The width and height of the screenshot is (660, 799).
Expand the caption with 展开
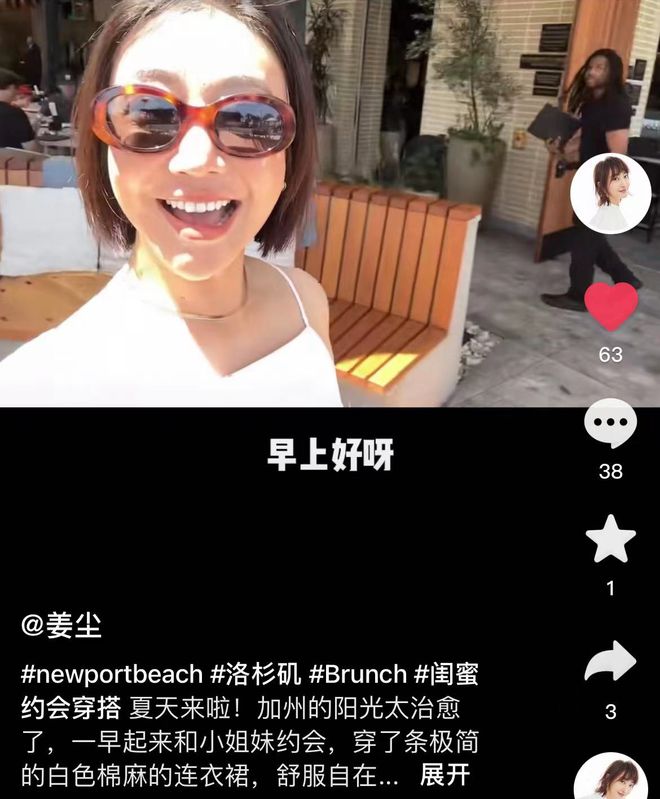point(444,775)
